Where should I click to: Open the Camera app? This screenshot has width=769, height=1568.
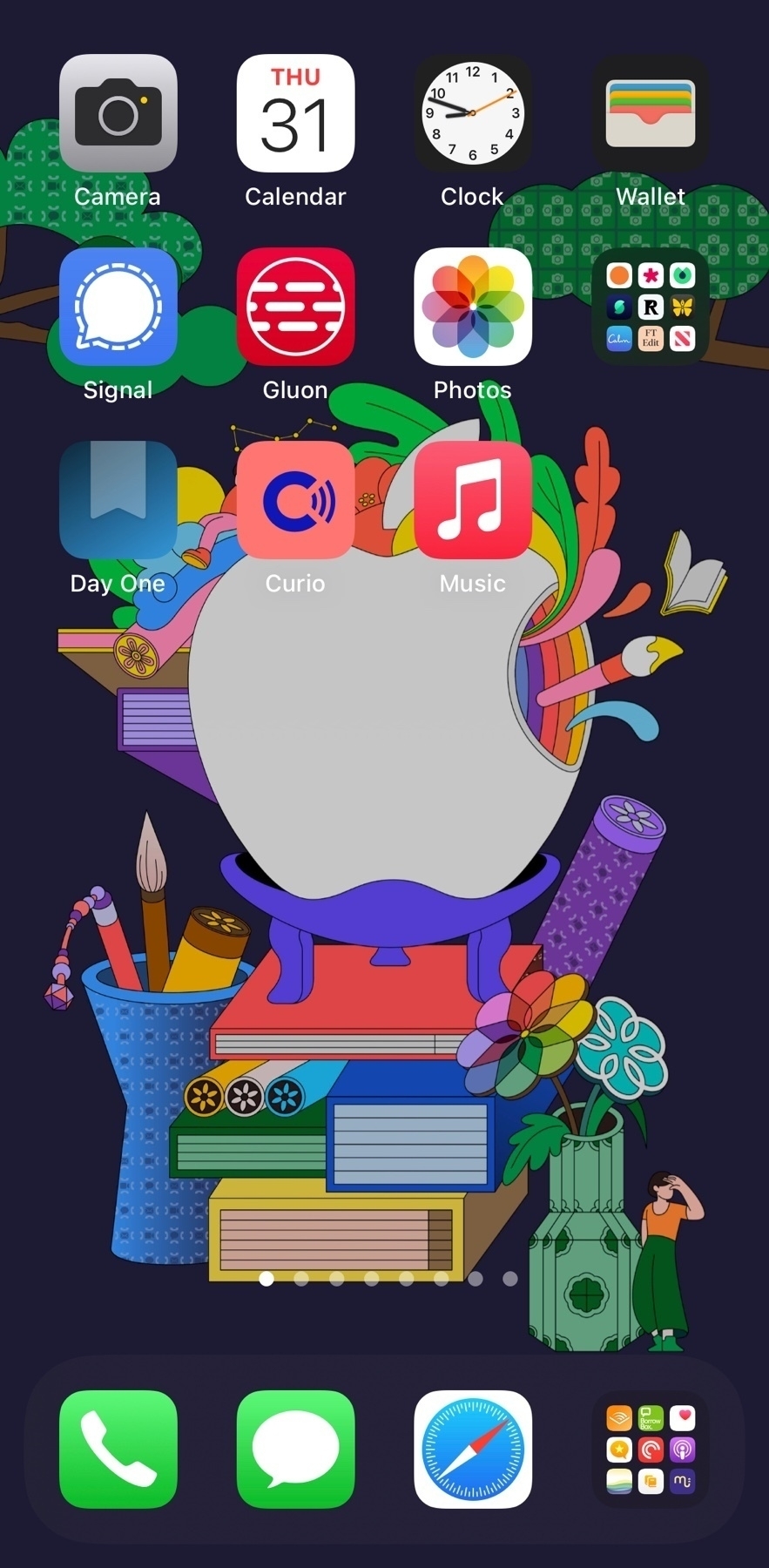tap(118, 113)
